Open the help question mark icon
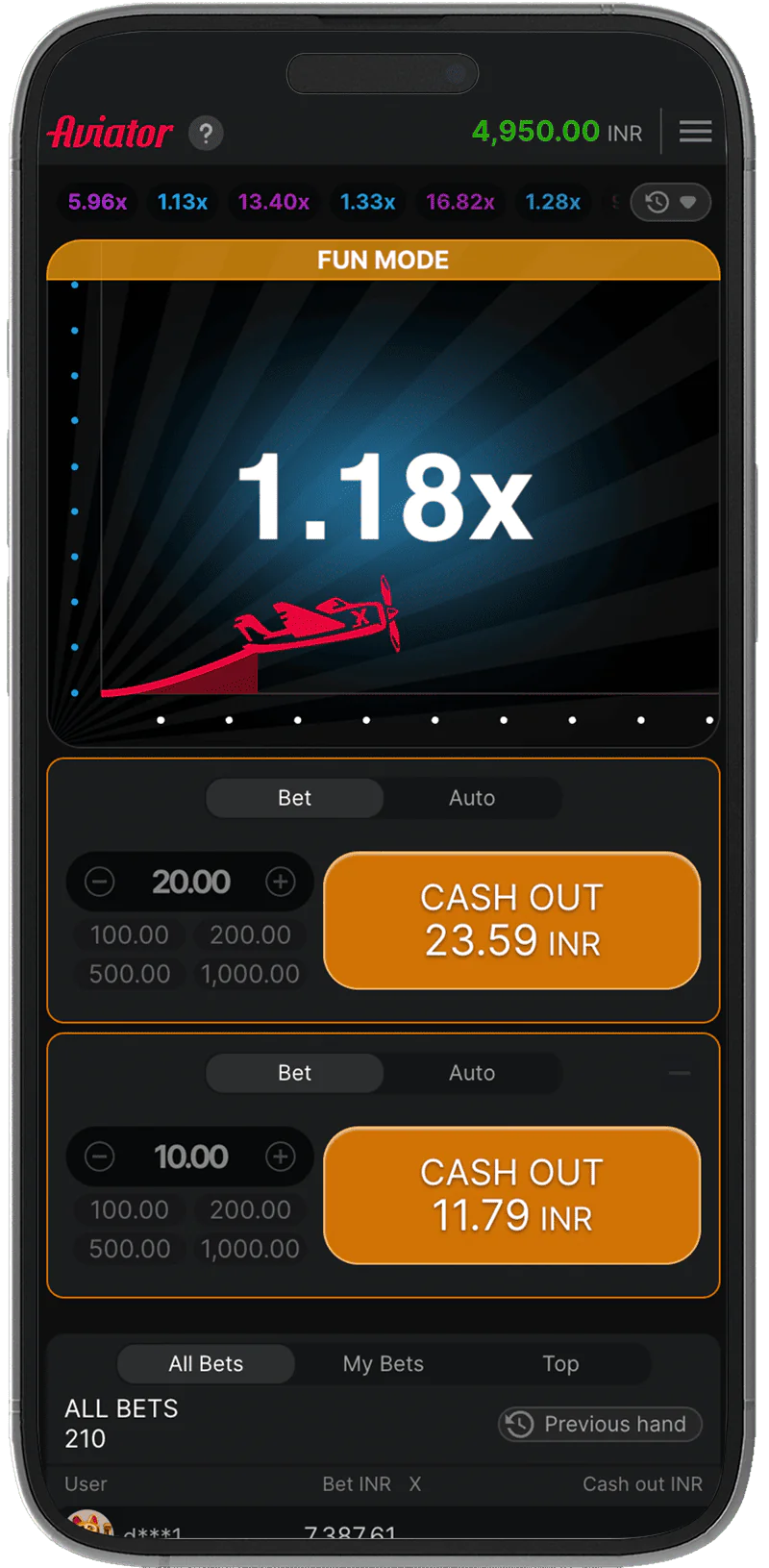Viewport: 769px width, 1568px height. click(x=206, y=133)
